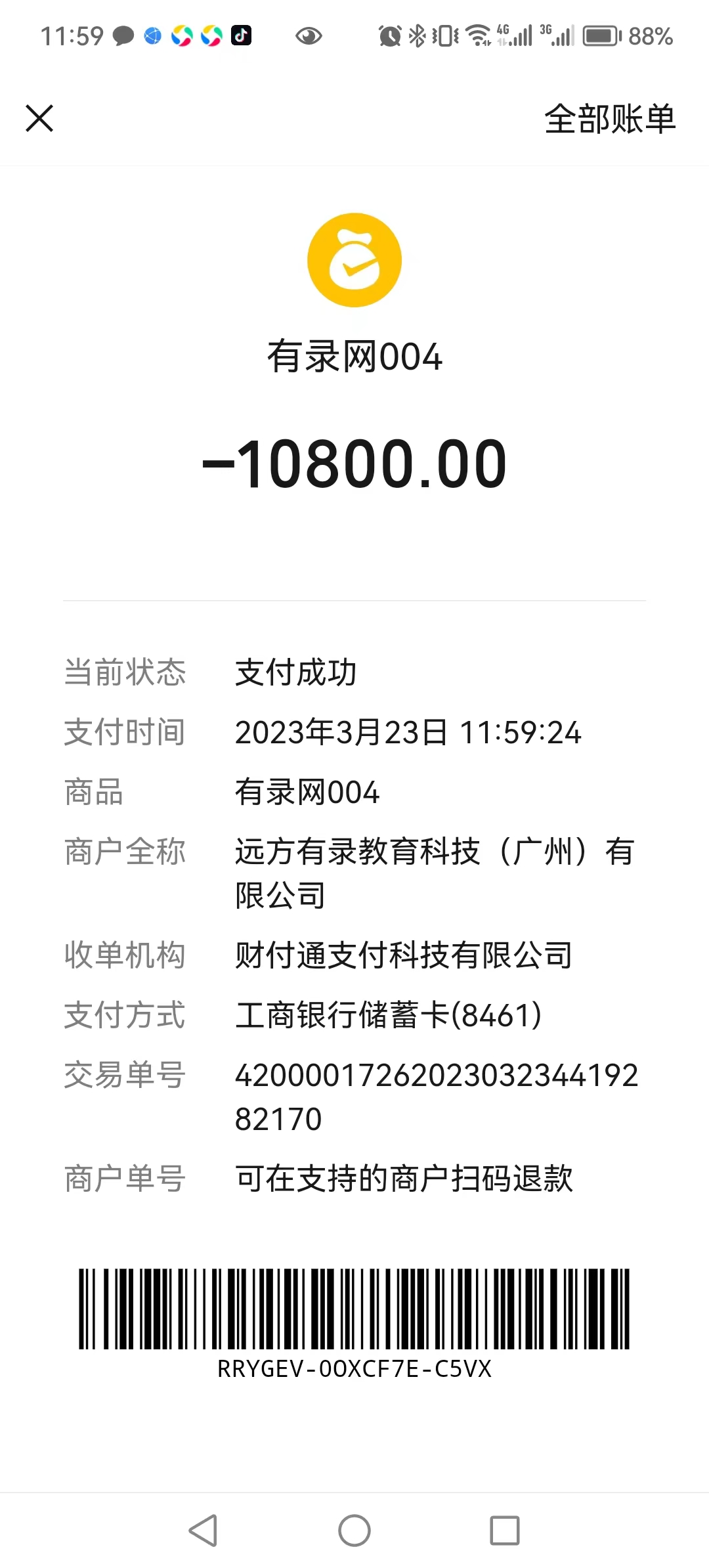The width and height of the screenshot is (709, 1568).
Task: Open the recent apps view
Action: point(505,1531)
